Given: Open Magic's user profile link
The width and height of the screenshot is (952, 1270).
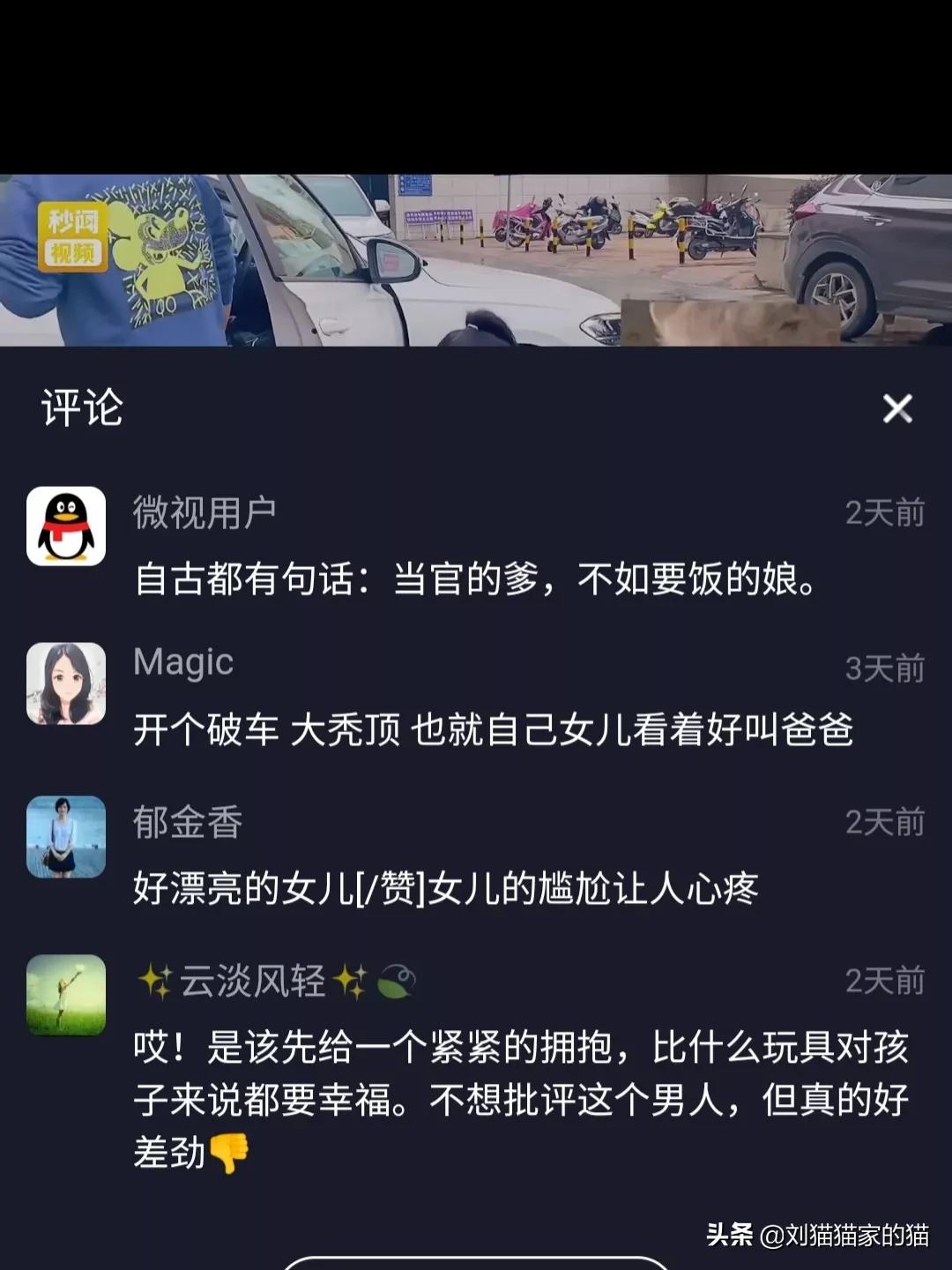Looking at the screenshot, I should point(183,663).
